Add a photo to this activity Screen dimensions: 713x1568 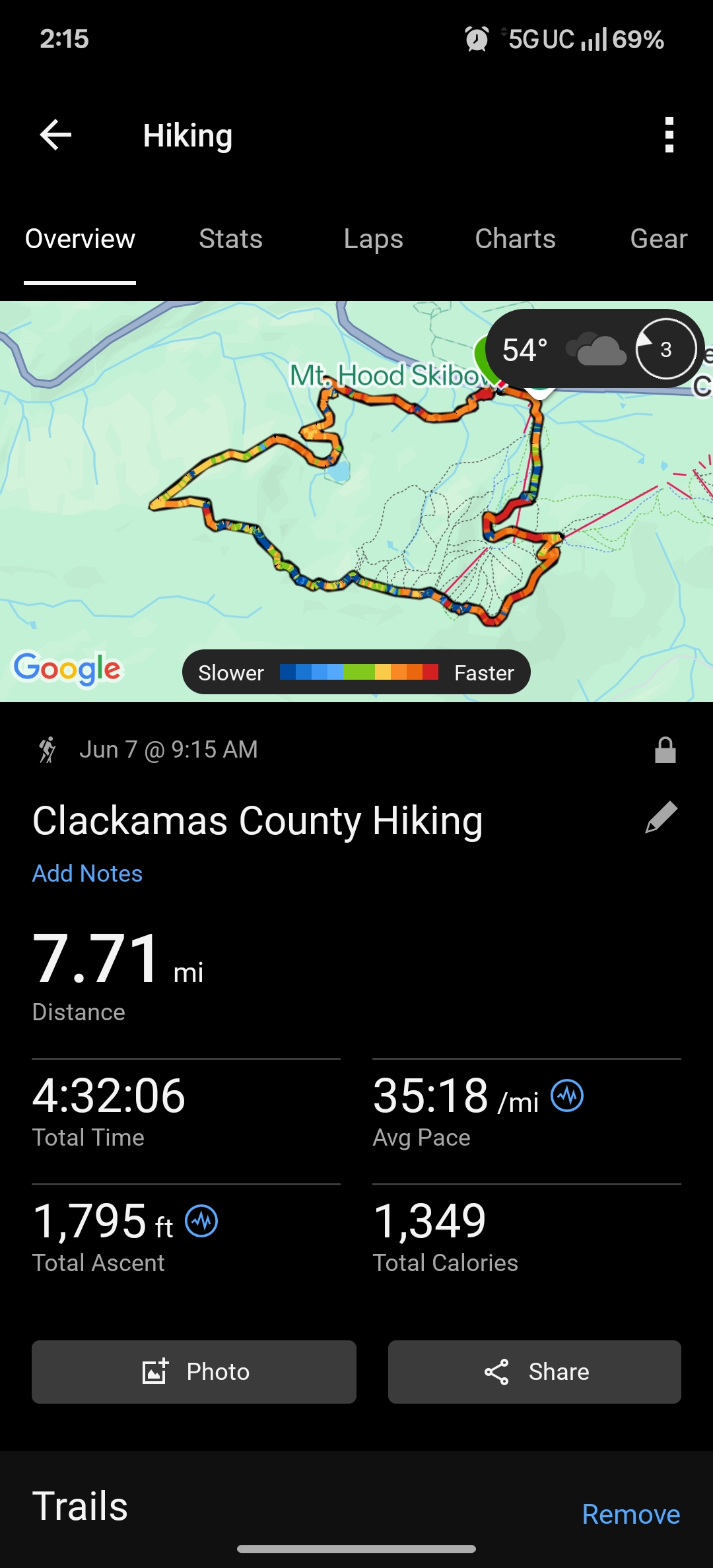coord(194,1372)
